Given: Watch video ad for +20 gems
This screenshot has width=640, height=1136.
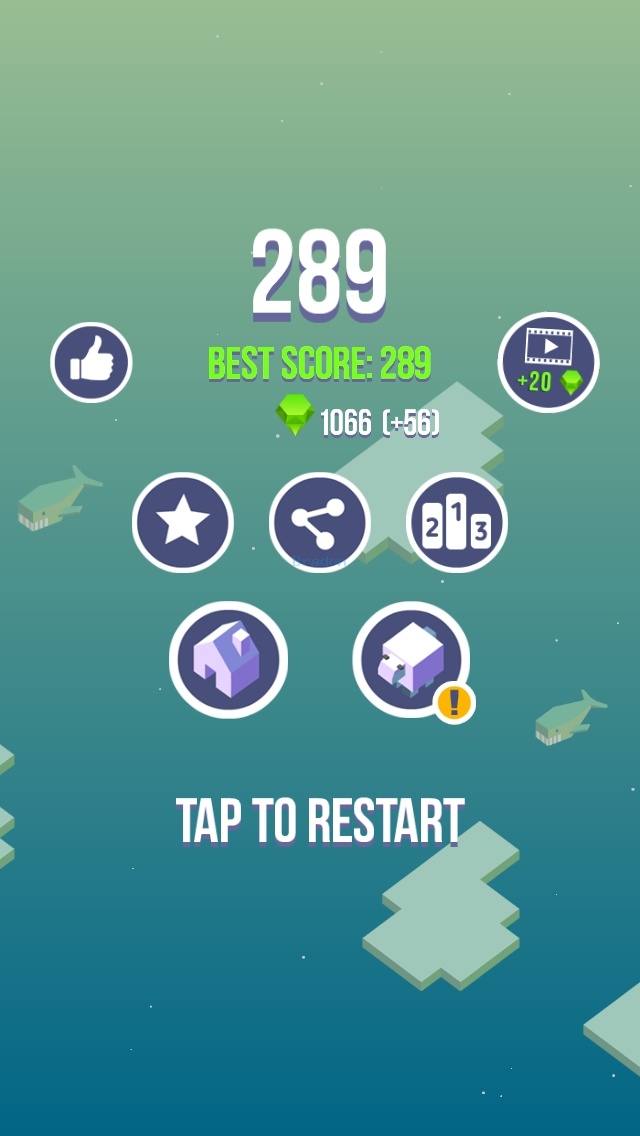Looking at the screenshot, I should coord(548,362).
